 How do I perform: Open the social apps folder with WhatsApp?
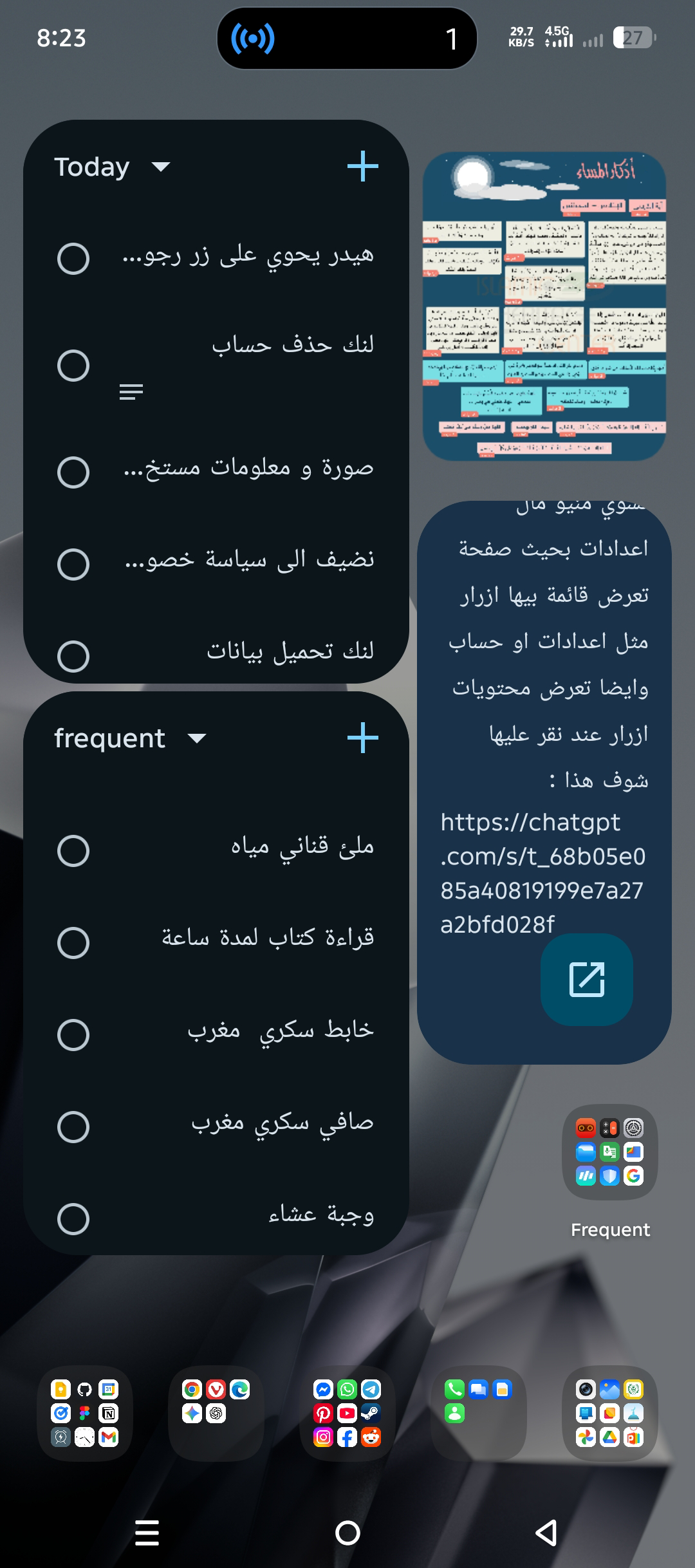point(347,1413)
